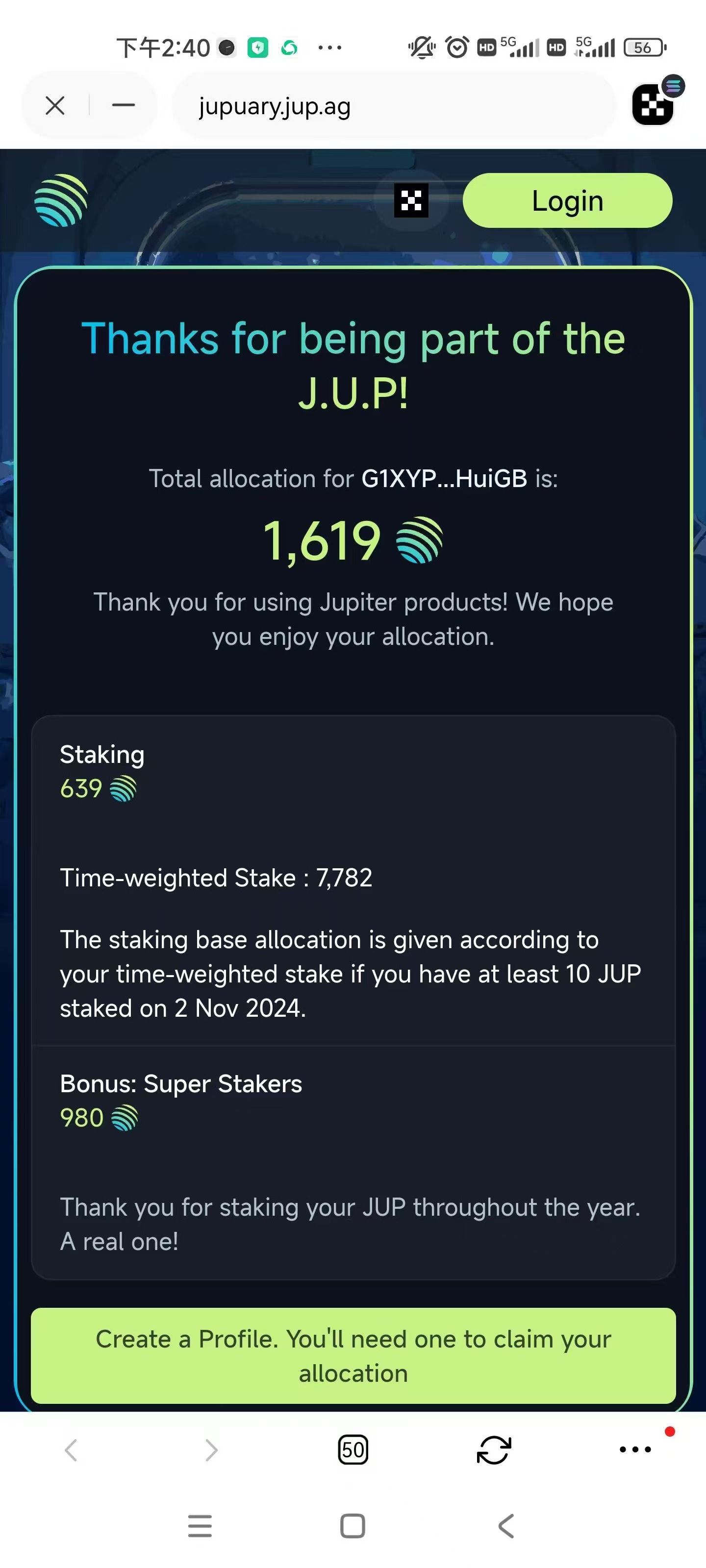Refresh the current page

[x=493, y=1450]
